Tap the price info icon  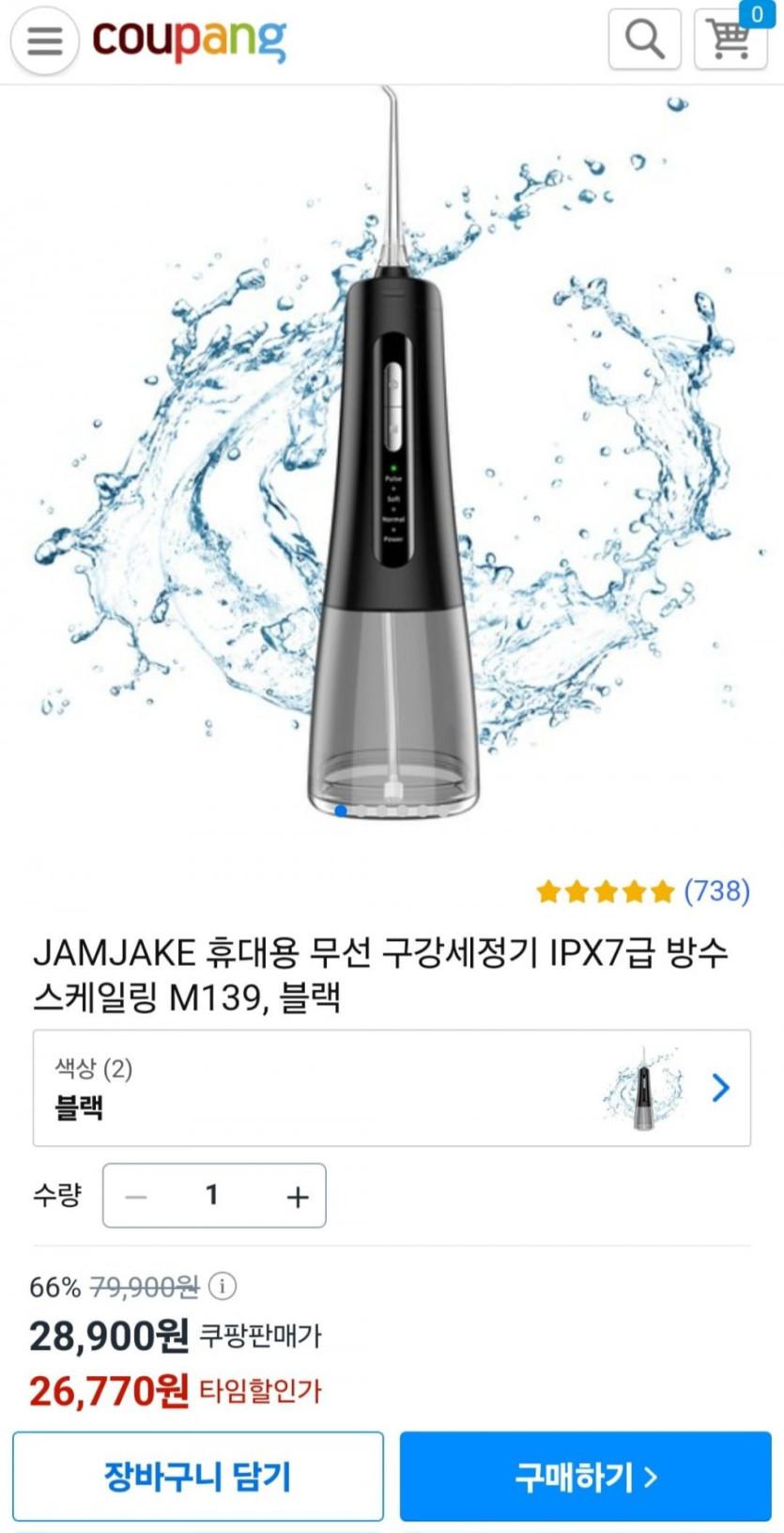point(223,1285)
